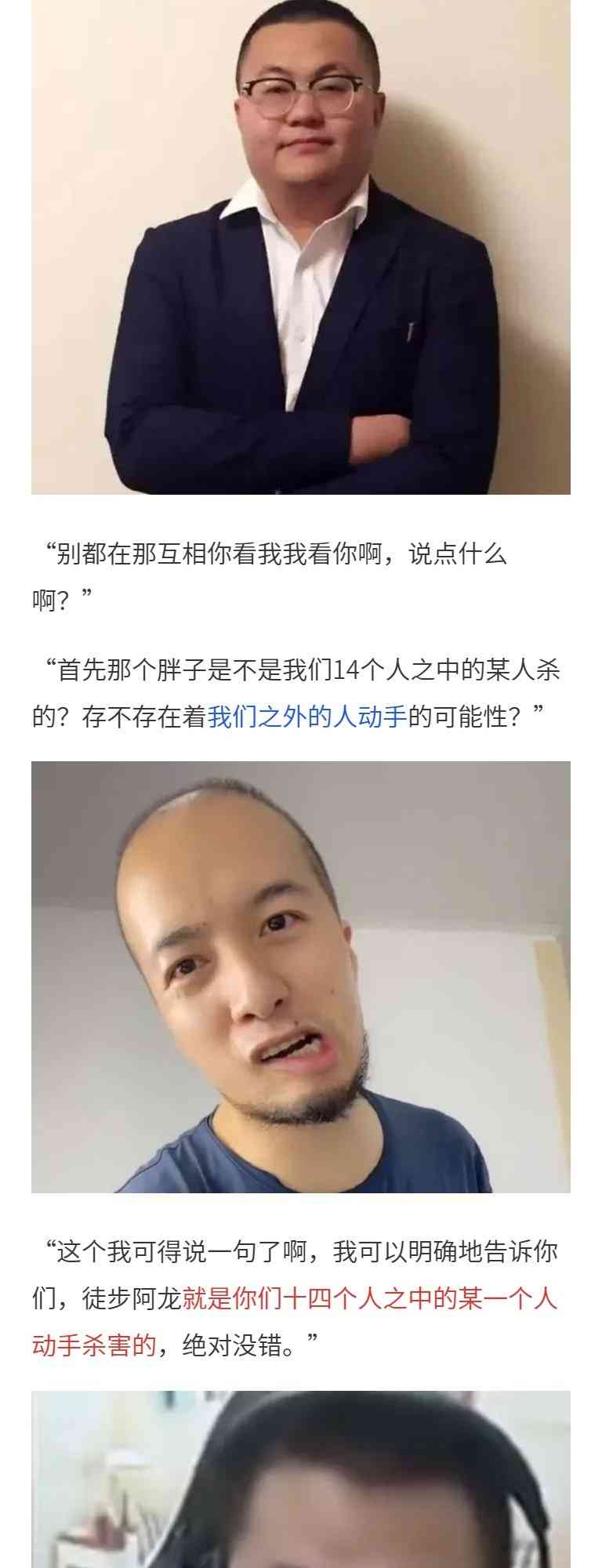The width and height of the screenshot is (602, 1568).
Task: Open the photo of the man in a navy blazer
Action: [301, 247]
